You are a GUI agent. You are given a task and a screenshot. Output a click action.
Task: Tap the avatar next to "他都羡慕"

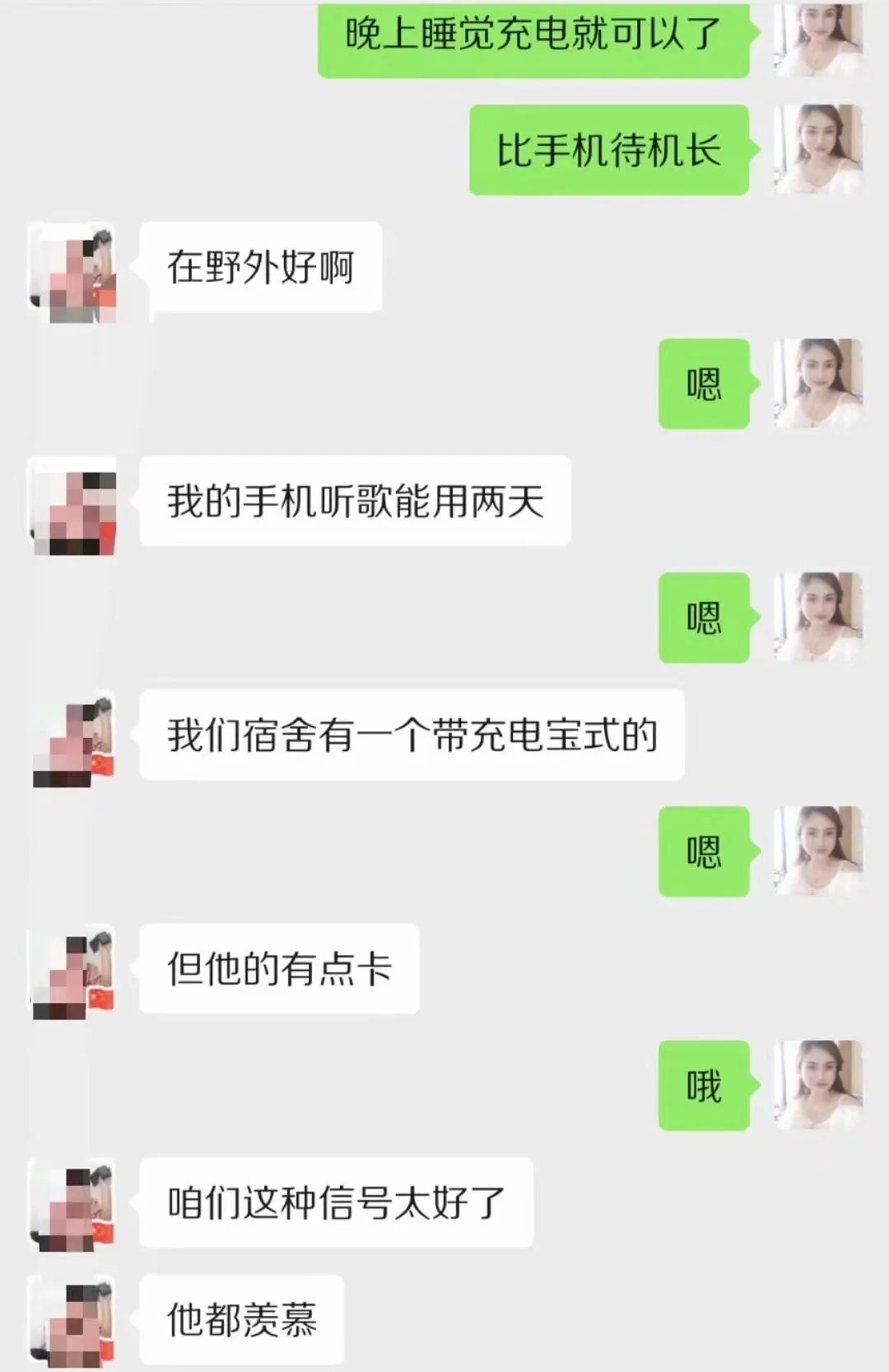(x=72, y=1320)
